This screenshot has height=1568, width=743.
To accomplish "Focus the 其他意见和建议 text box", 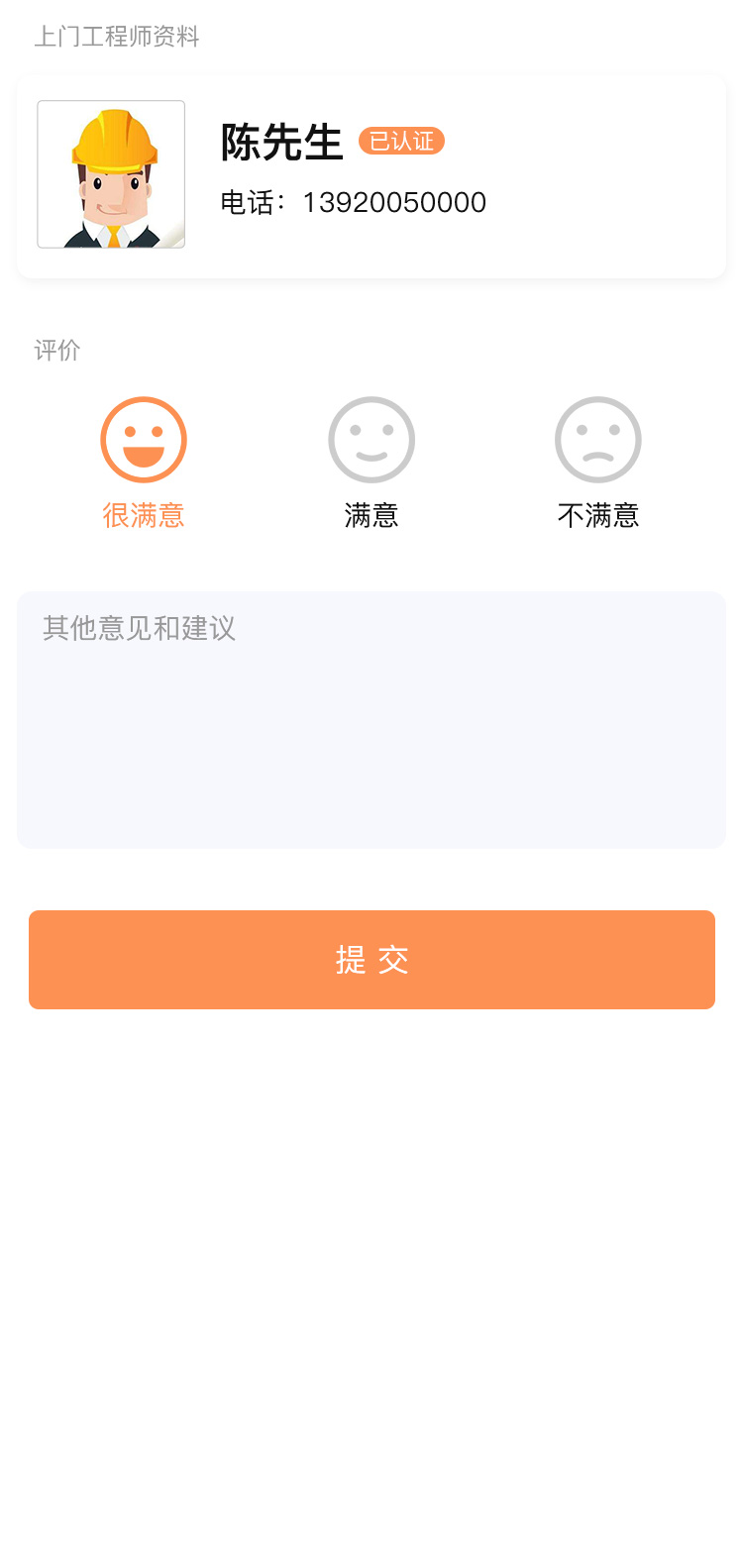I will pyautogui.click(x=371, y=719).
